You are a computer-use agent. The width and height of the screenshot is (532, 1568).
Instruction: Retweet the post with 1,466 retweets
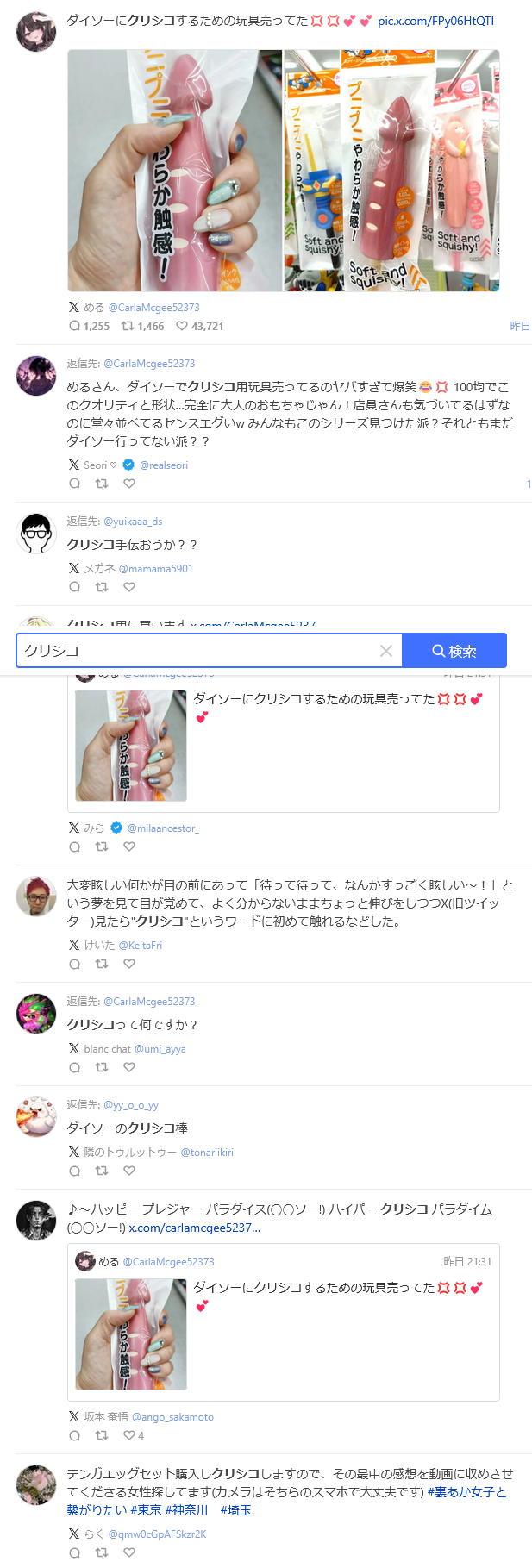(142, 326)
